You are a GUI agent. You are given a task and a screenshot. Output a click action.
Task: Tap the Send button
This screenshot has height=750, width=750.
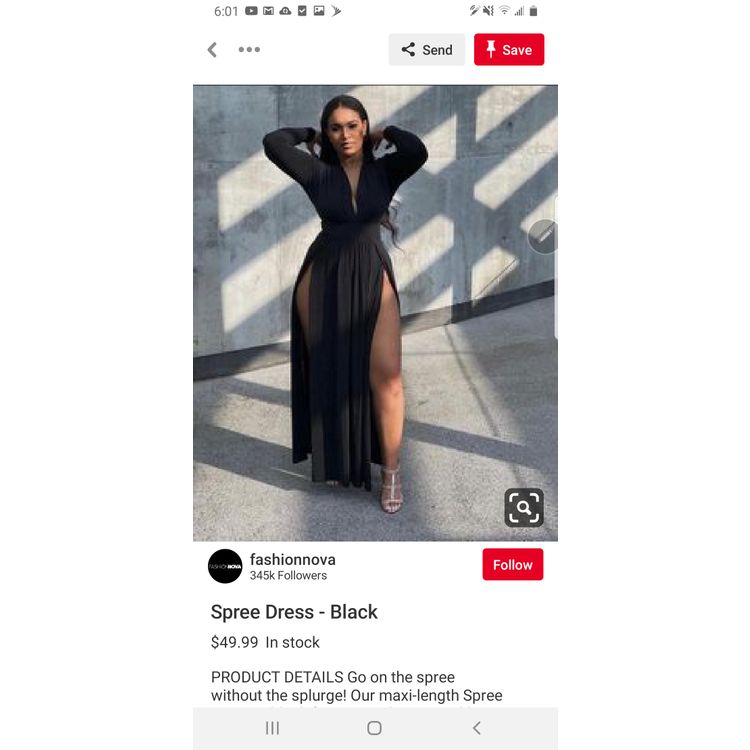(427, 50)
